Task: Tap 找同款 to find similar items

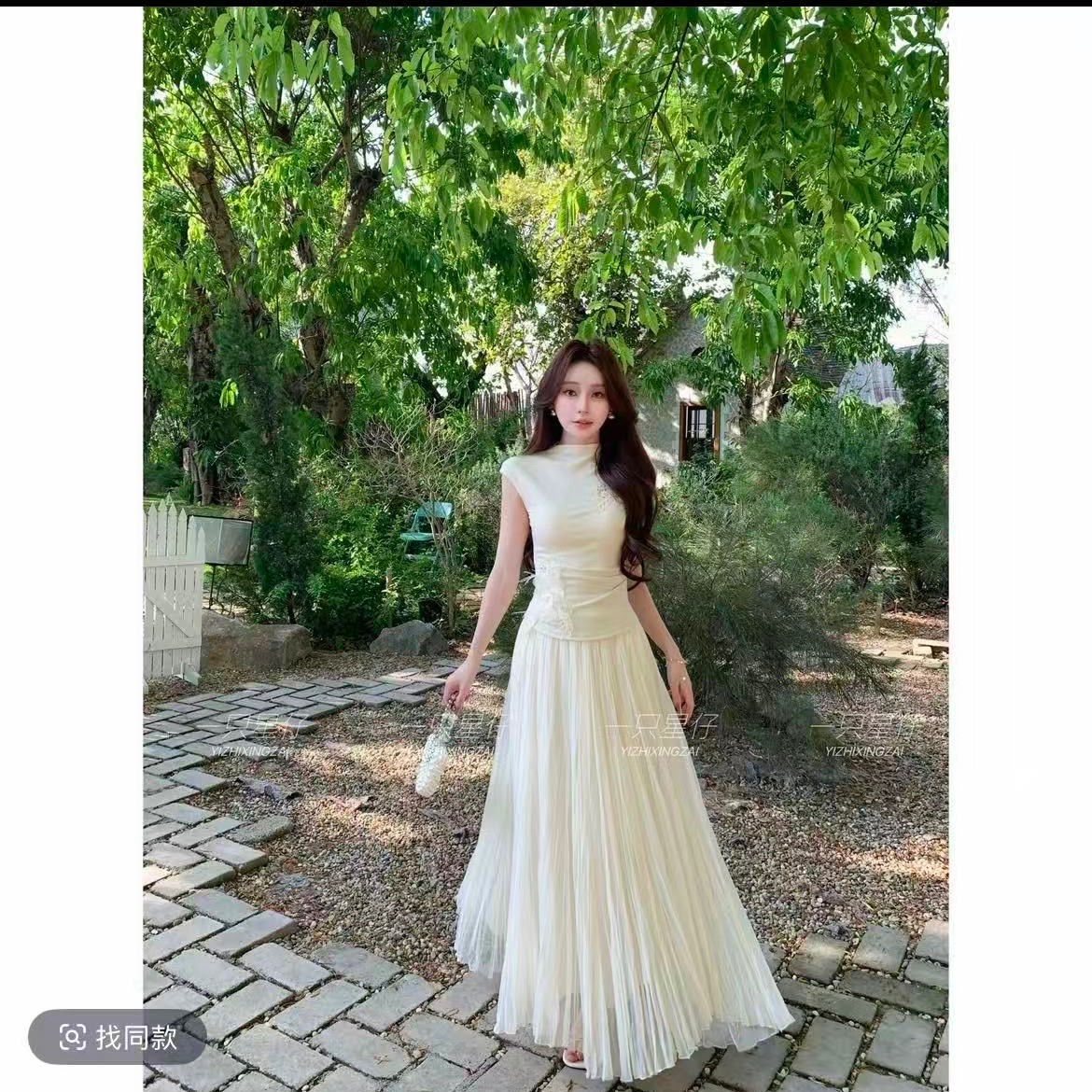Action: click(117, 1037)
